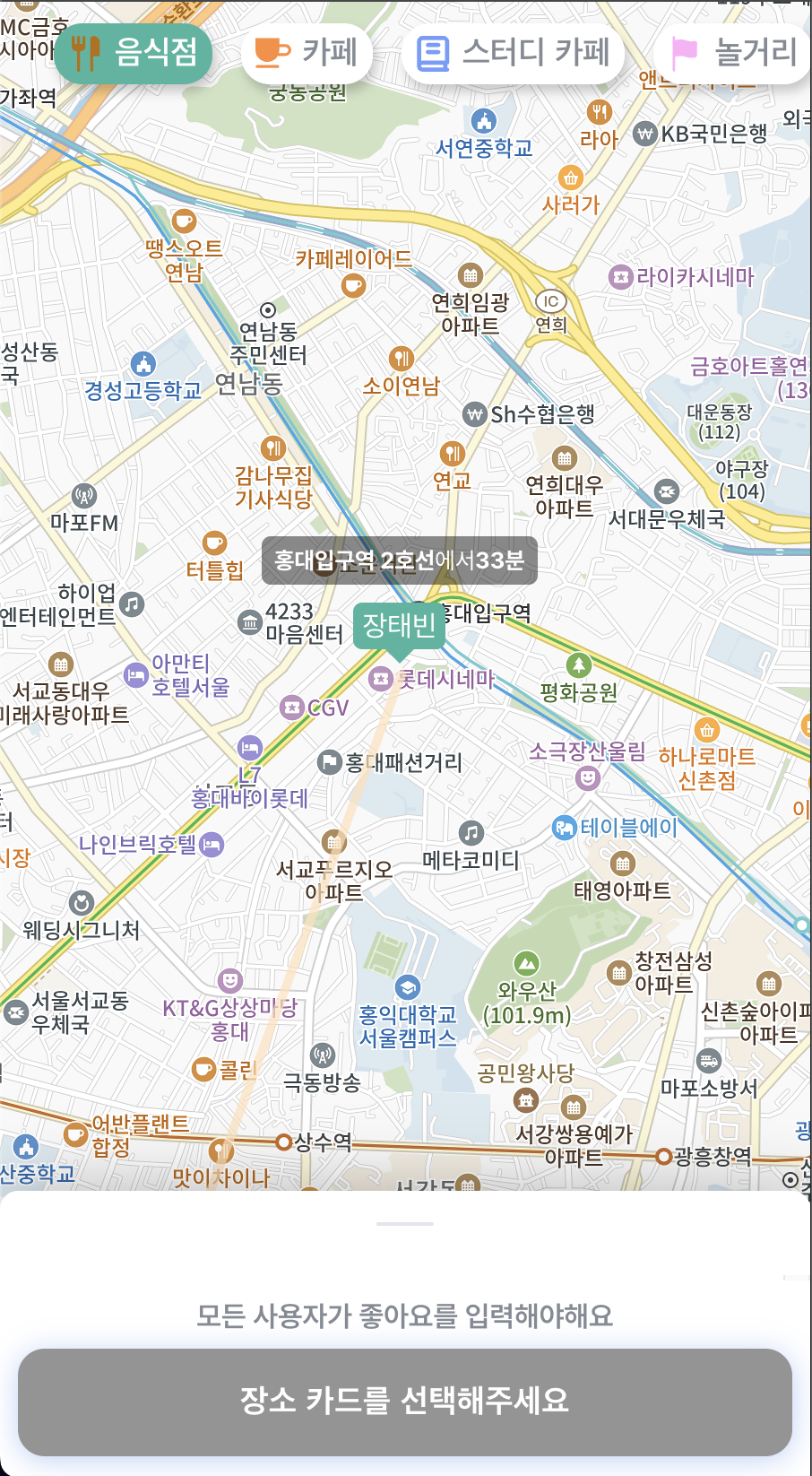Tap the 장소 카드를 선택해주세요 button
Image resolution: width=812 pixels, height=1476 pixels.
coord(405,1402)
